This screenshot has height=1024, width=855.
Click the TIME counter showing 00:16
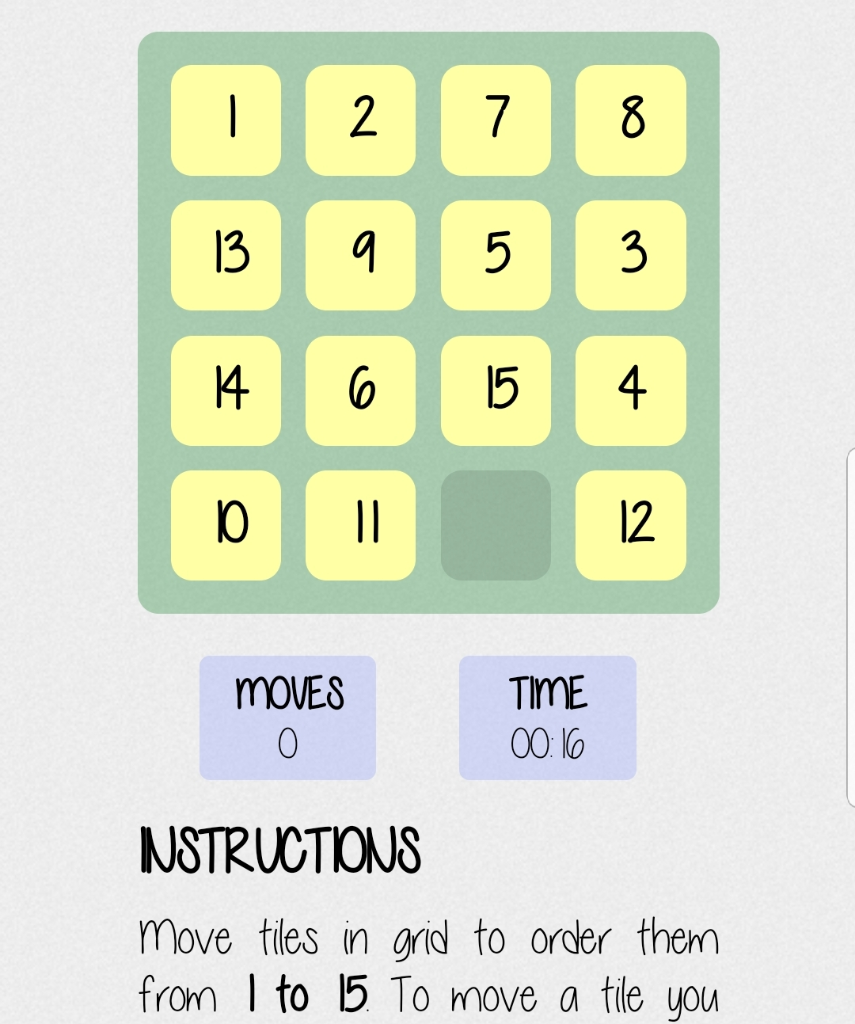tap(547, 716)
